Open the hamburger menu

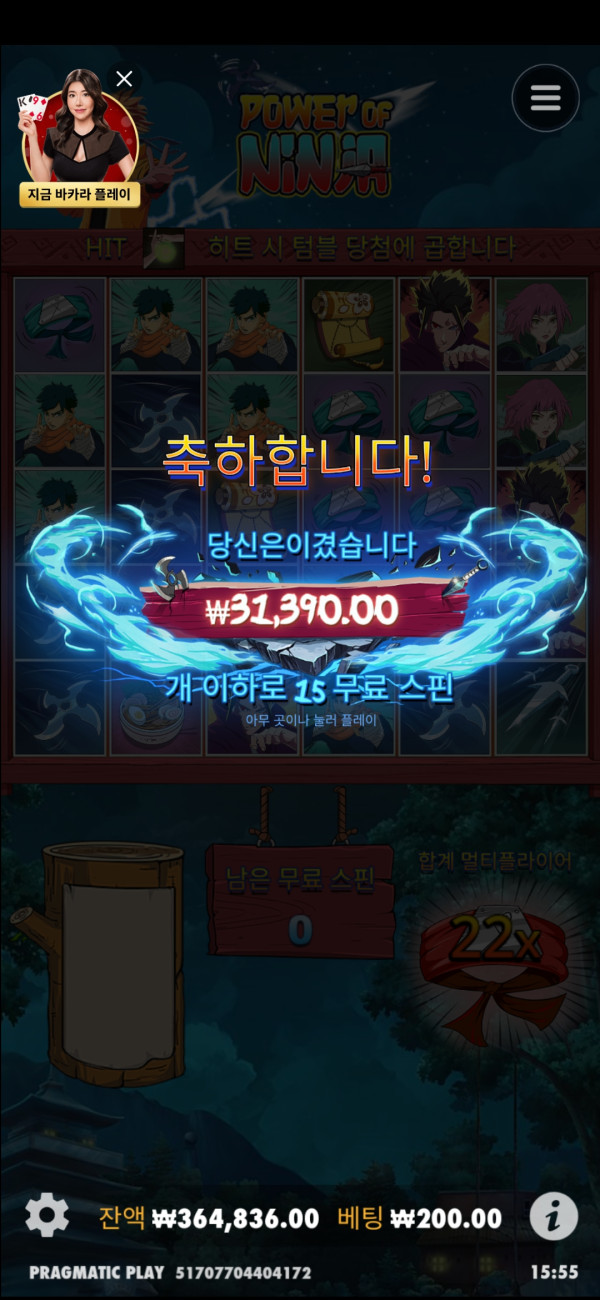[545, 97]
